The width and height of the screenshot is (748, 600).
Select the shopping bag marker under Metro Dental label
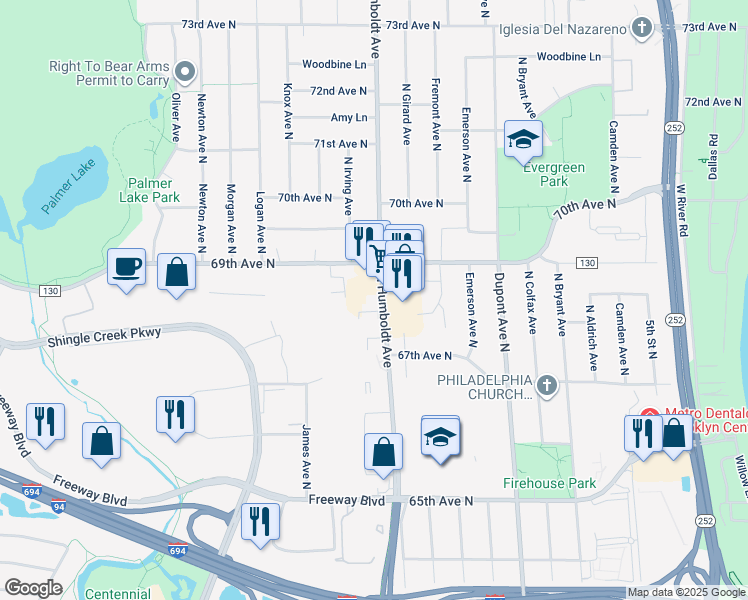tap(675, 436)
